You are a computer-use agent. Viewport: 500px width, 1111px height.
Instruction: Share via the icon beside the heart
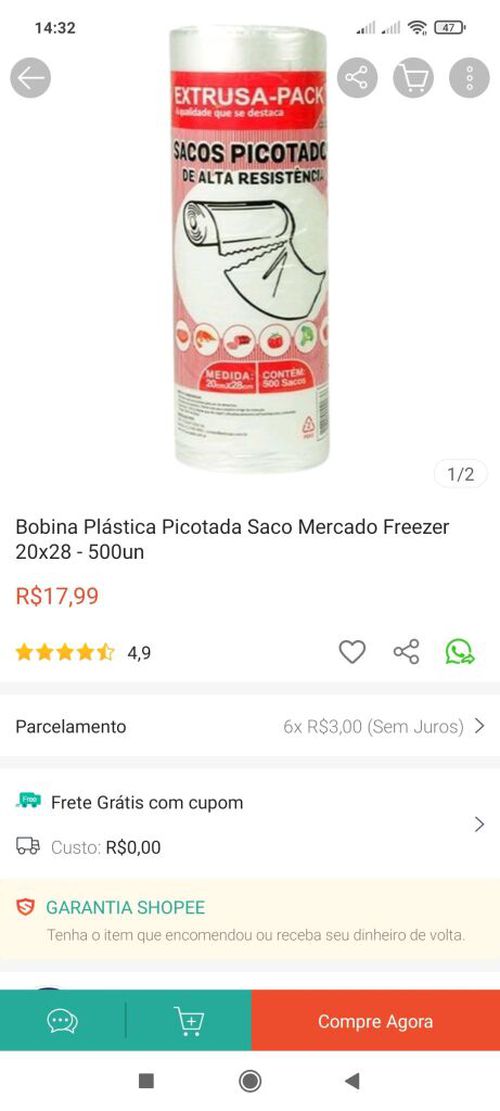pos(407,652)
